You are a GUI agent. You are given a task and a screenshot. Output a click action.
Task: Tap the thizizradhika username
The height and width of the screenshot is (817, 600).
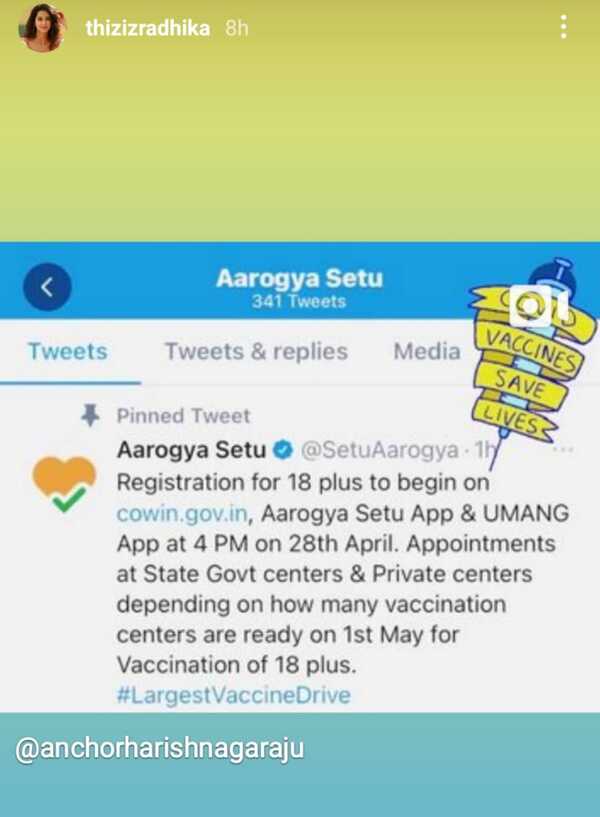148,29
